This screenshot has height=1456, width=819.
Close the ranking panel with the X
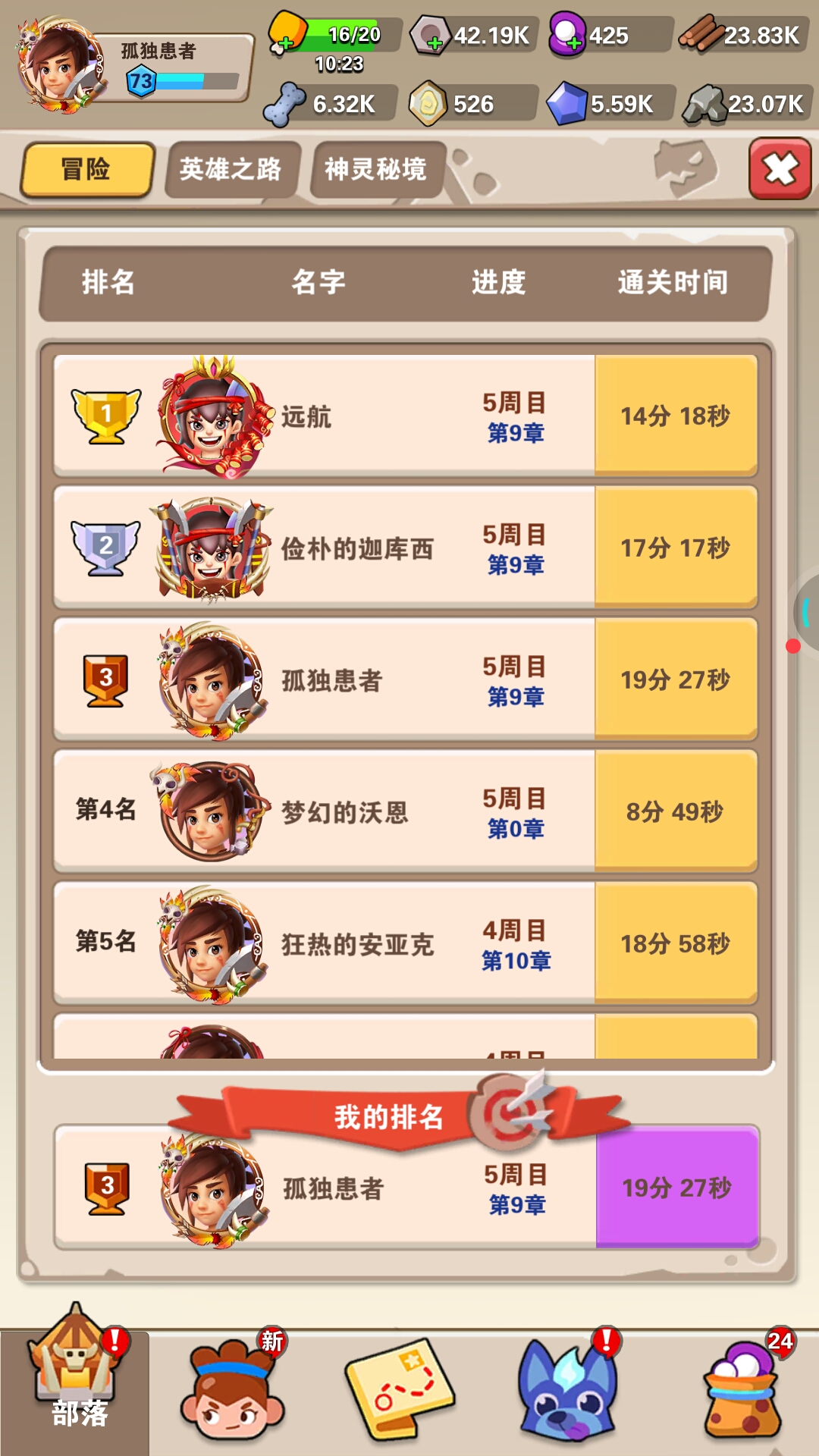click(x=780, y=168)
